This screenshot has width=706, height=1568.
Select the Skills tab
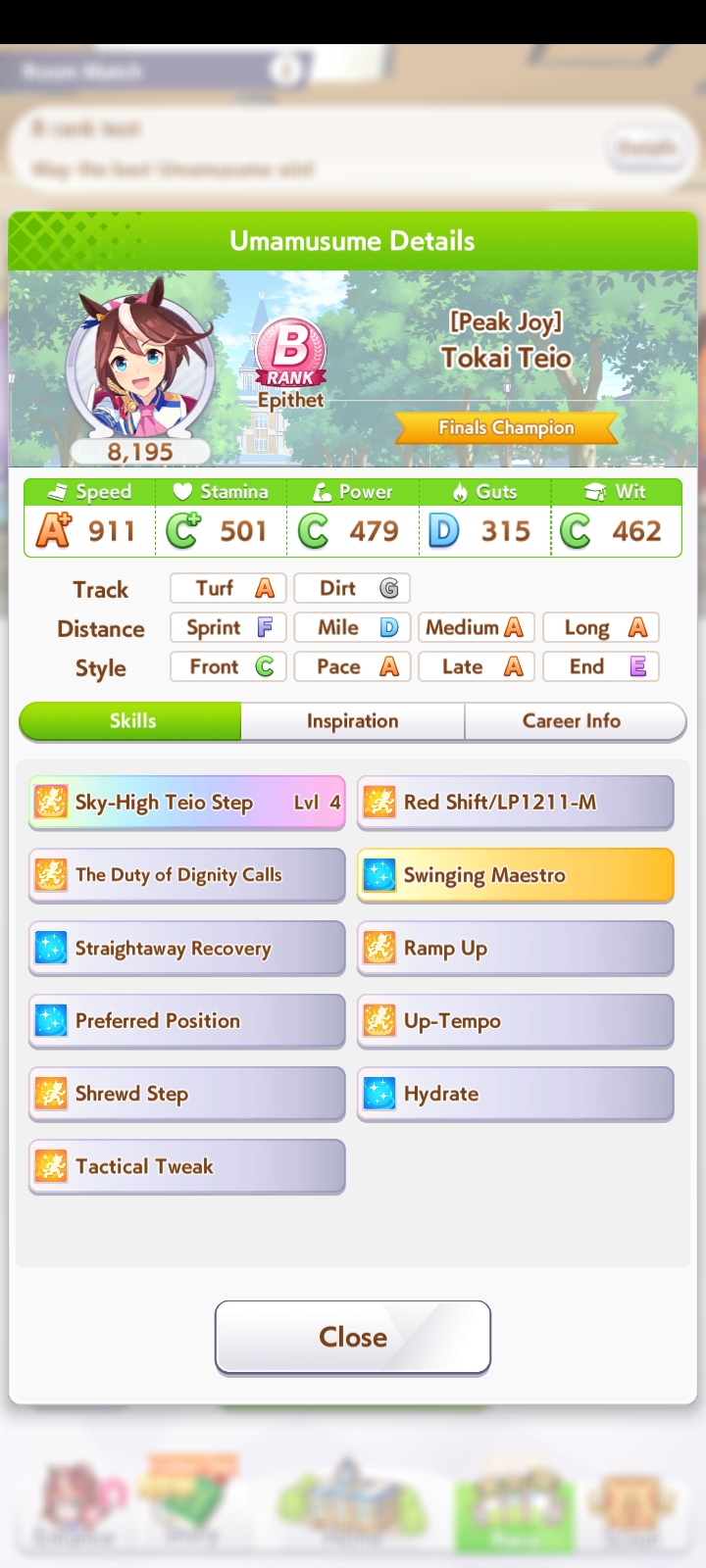(x=130, y=721)
